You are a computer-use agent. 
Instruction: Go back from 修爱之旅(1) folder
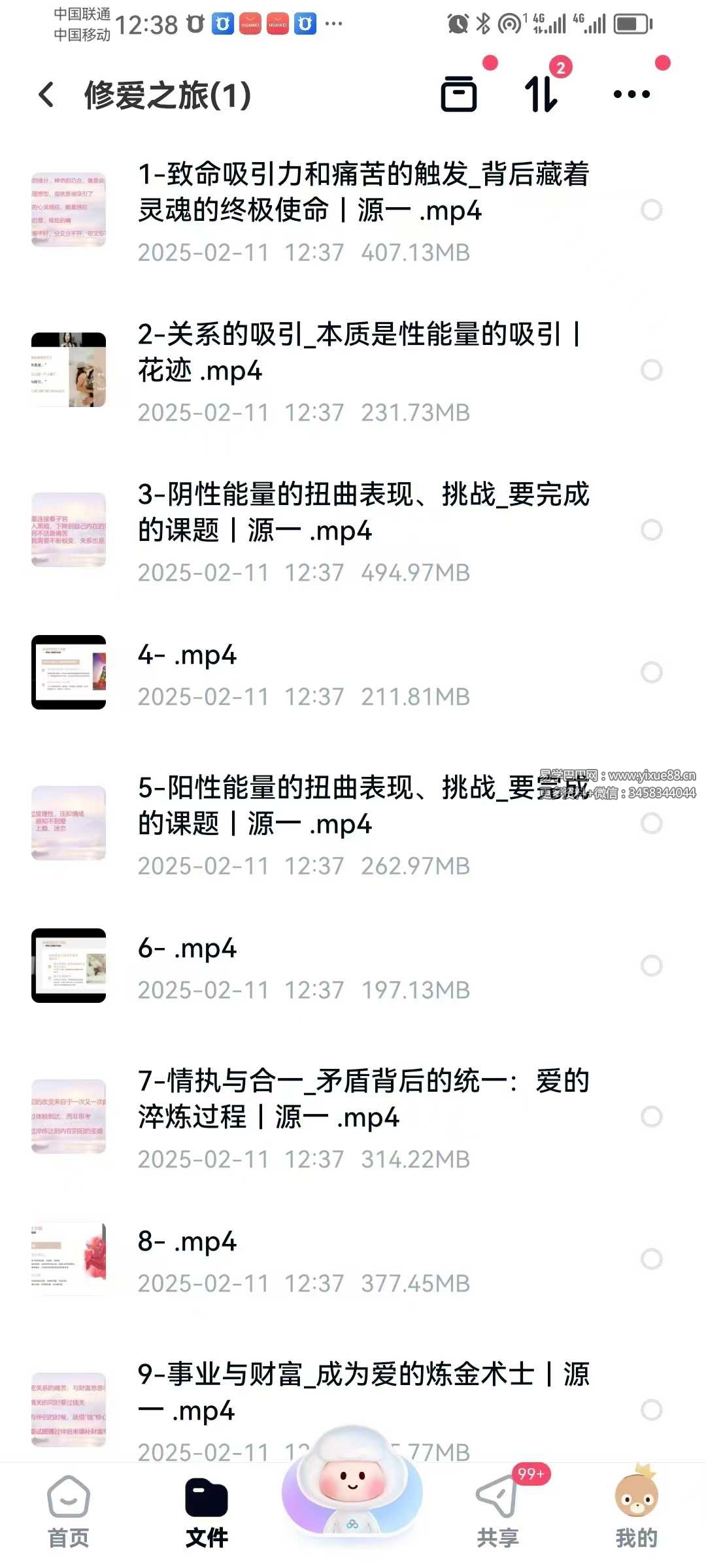(x=46, y=95)
